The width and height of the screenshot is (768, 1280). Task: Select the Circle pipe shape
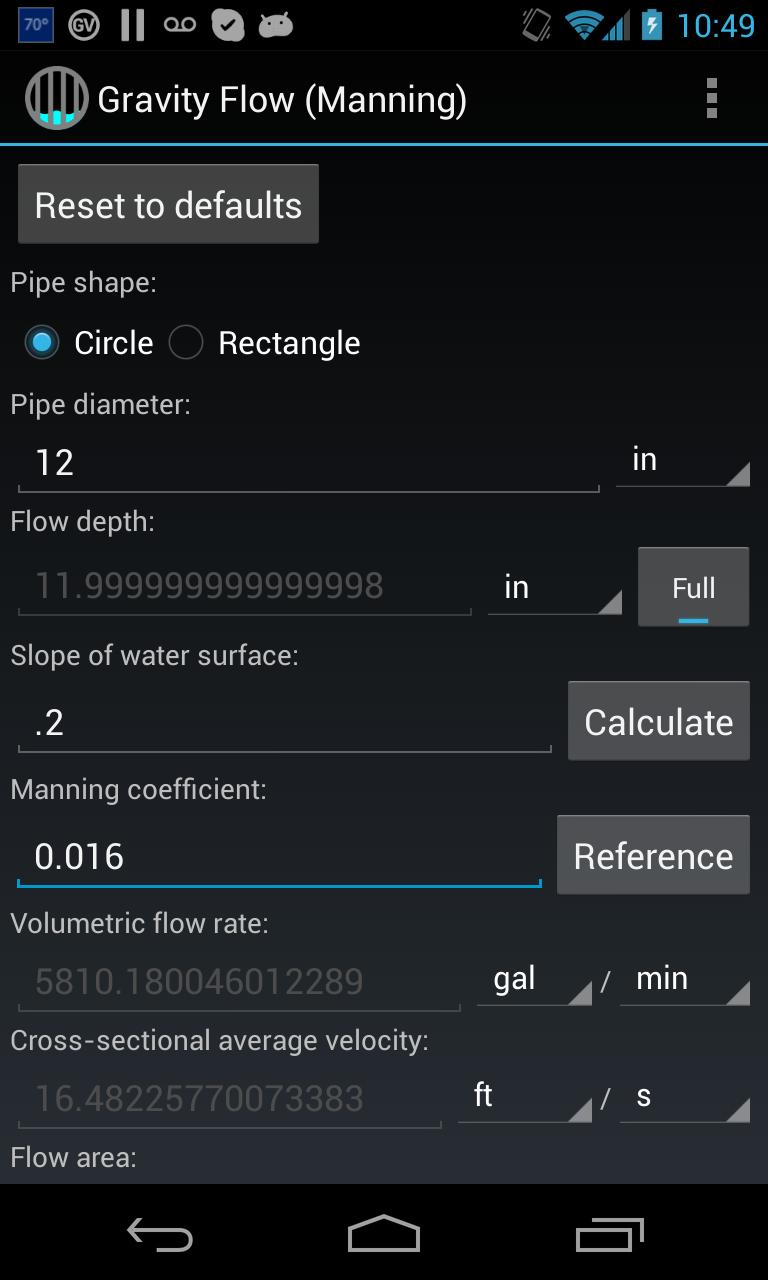click(x=41, y=342)
